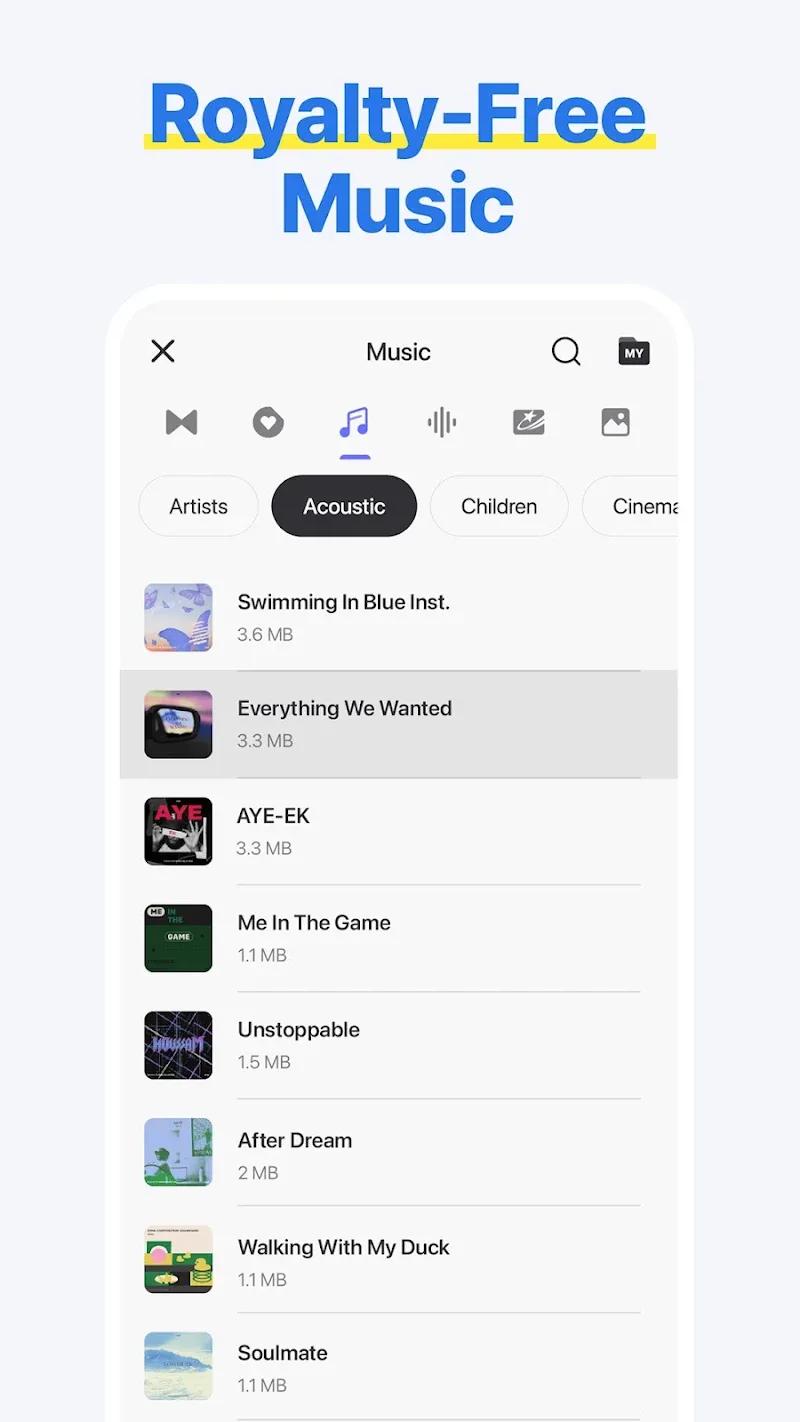The width and height of the screenshot is (800, 1422).
Task: Open the music search icon
Action: click(x=566, y=351)
